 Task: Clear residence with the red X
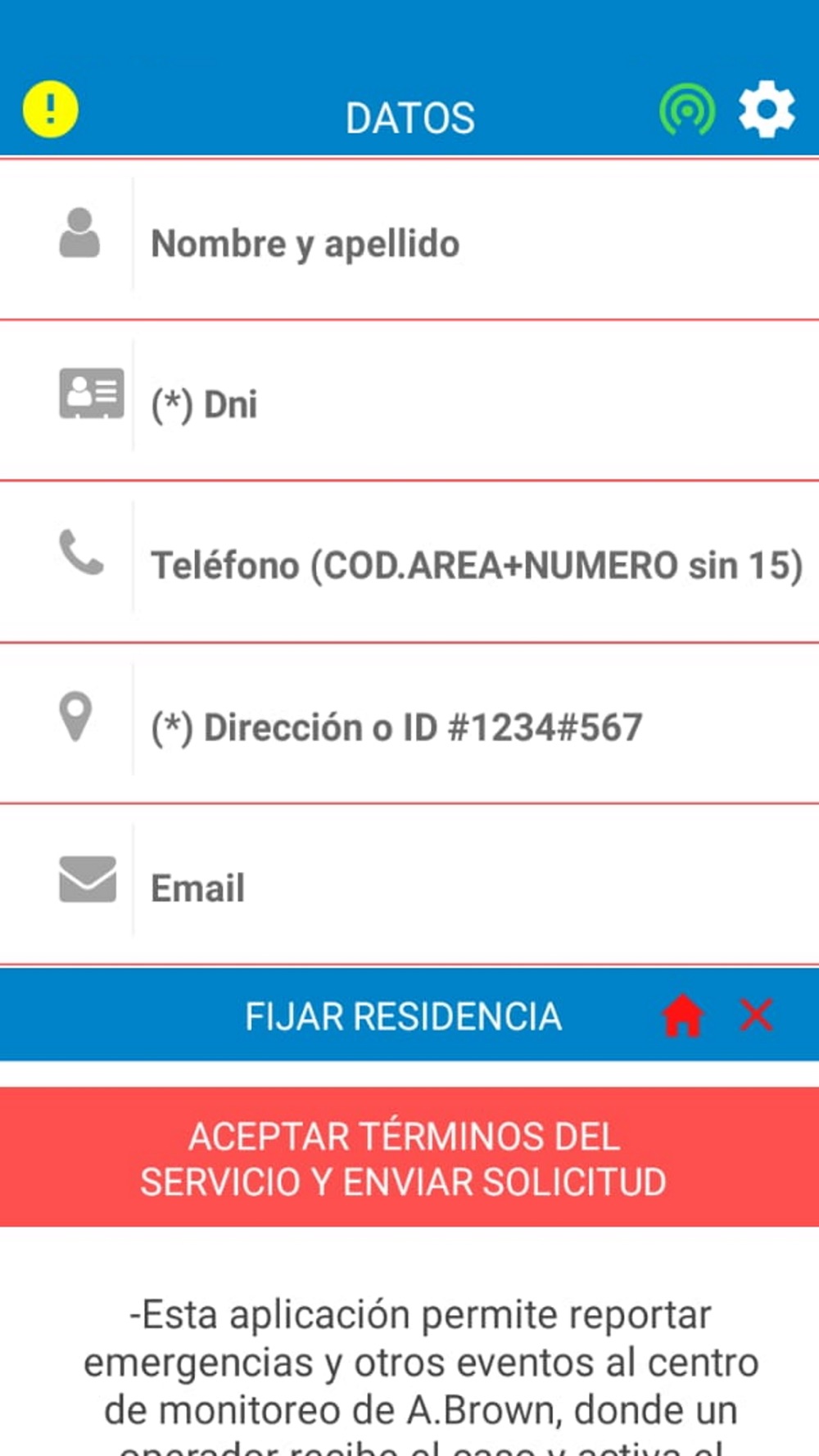pyautogui.click(x=756, y=1015)
